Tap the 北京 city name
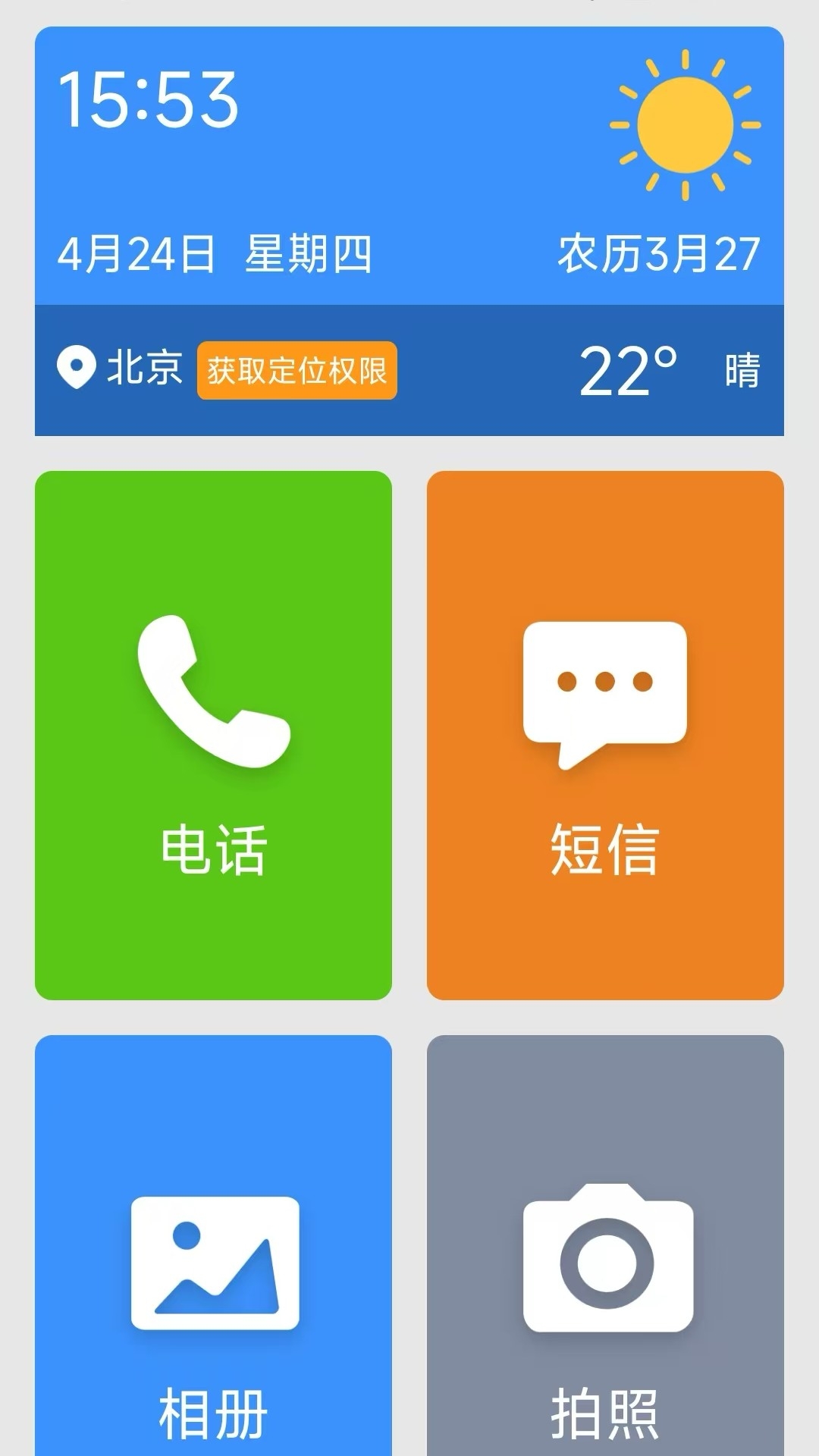The height and width of the screenshot is (1456, 819). point(146,369)
